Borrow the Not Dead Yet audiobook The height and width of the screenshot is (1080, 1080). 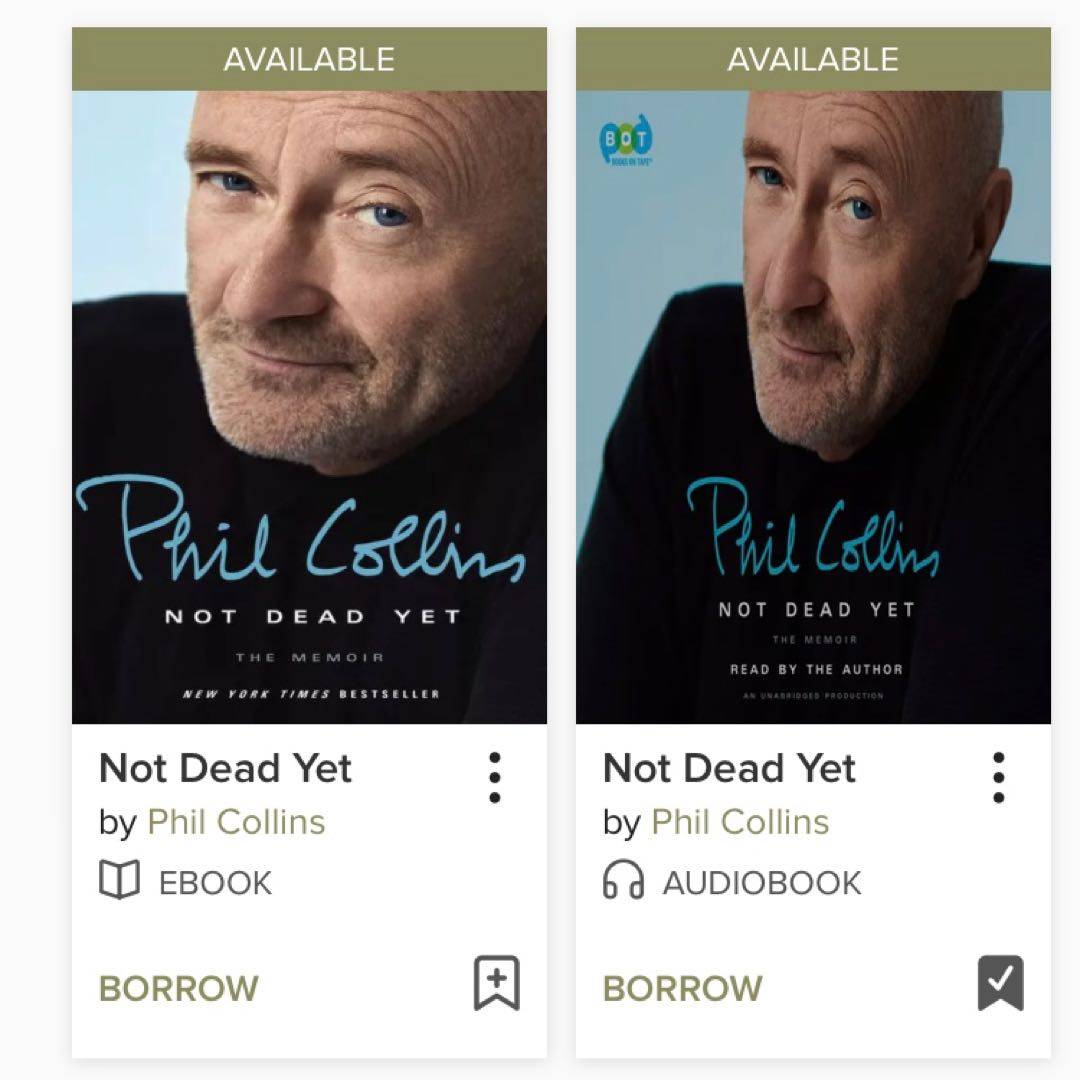pos(682,988)
